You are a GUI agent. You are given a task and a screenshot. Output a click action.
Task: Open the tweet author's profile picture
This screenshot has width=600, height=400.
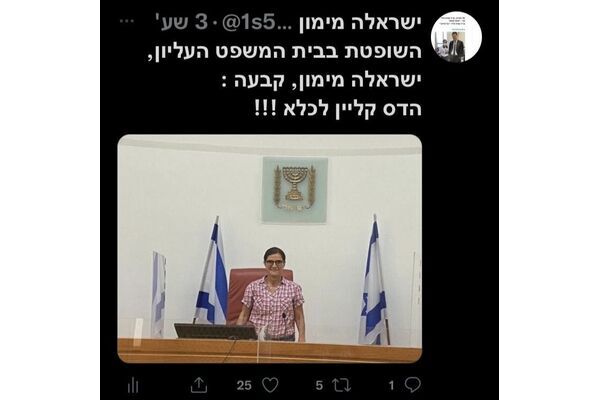click(456, 37)
